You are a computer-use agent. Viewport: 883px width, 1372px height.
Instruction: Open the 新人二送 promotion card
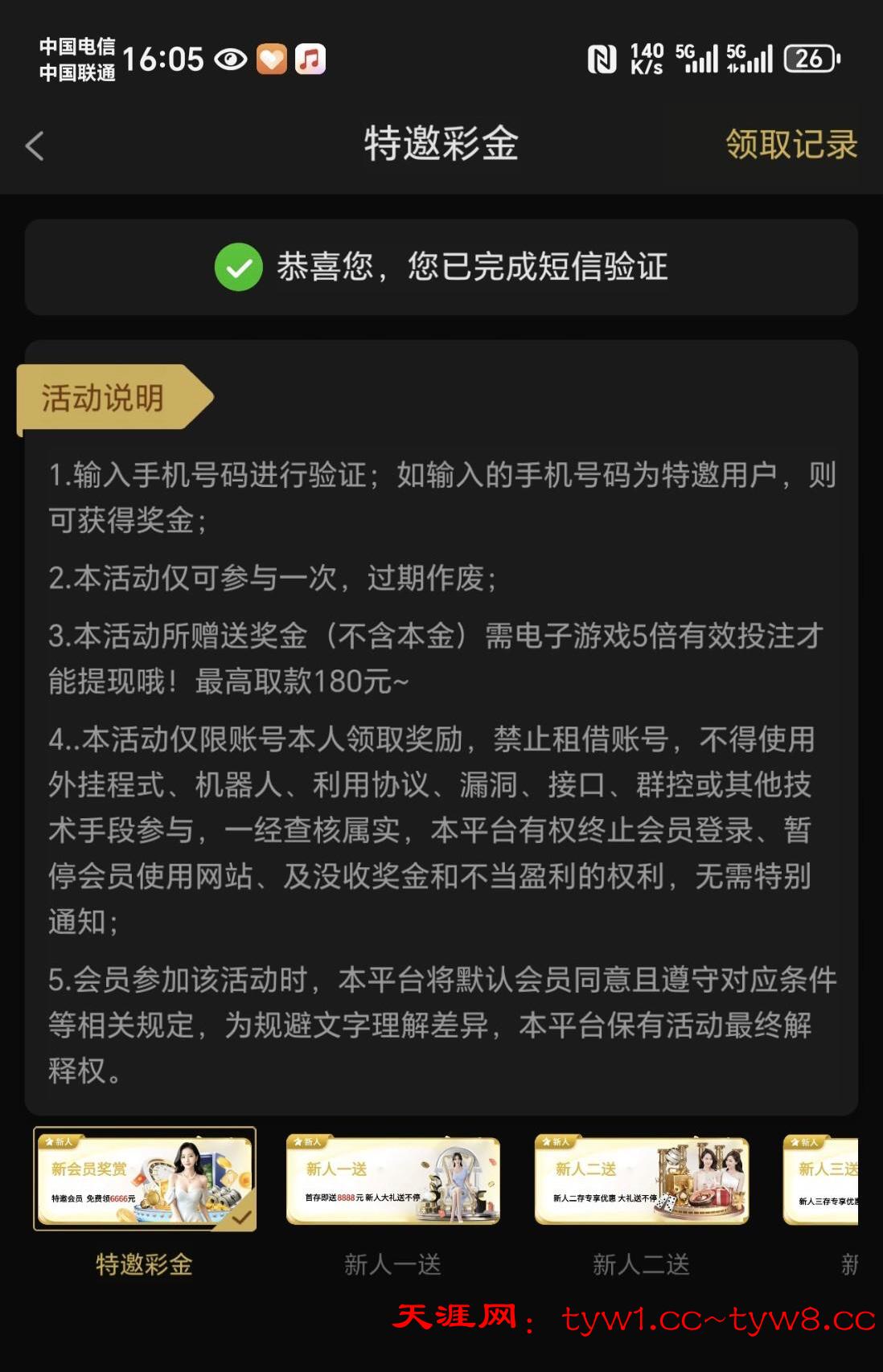642,1180
